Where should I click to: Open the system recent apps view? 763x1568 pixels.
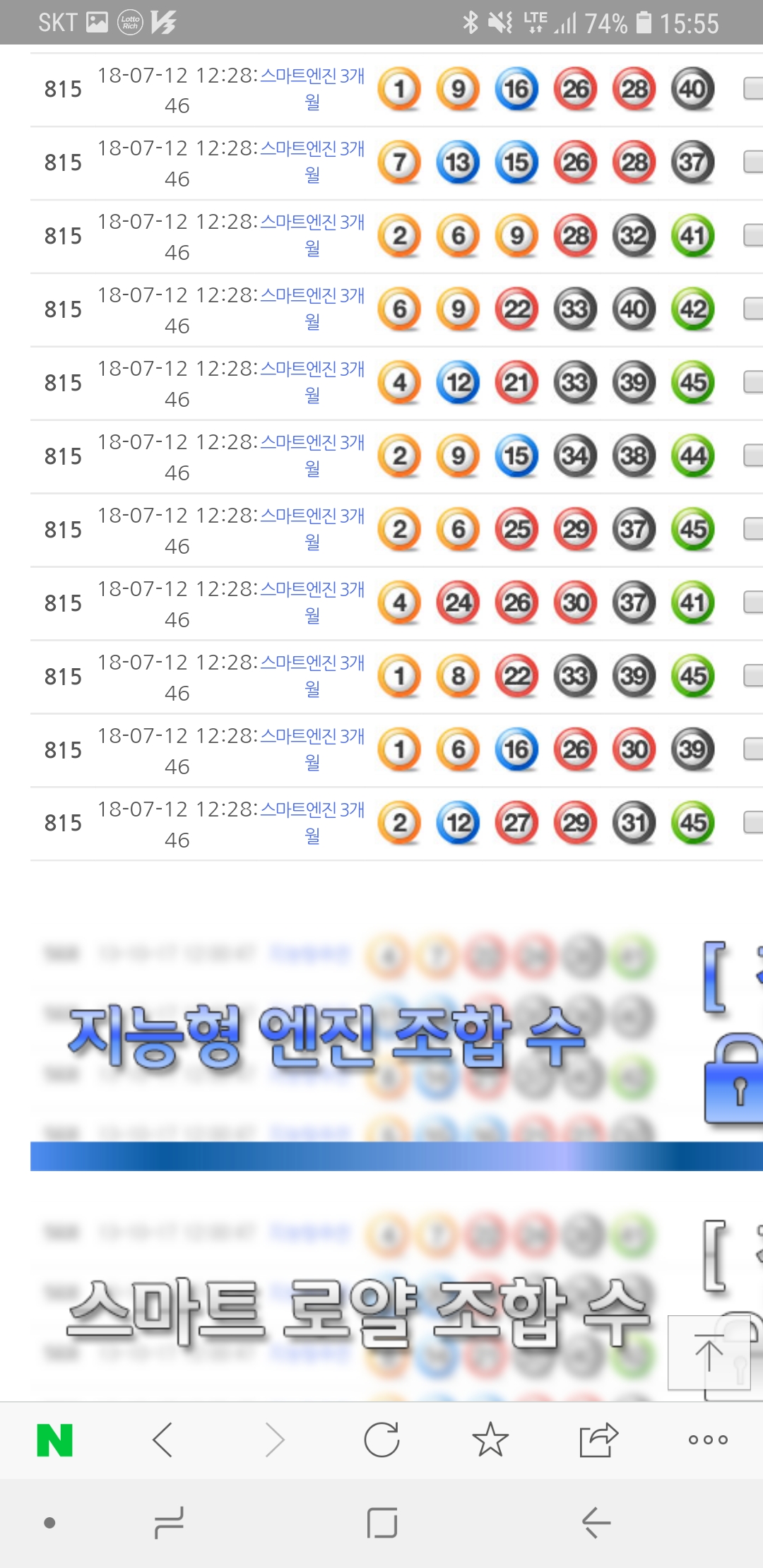click(x=169, y=1523)
